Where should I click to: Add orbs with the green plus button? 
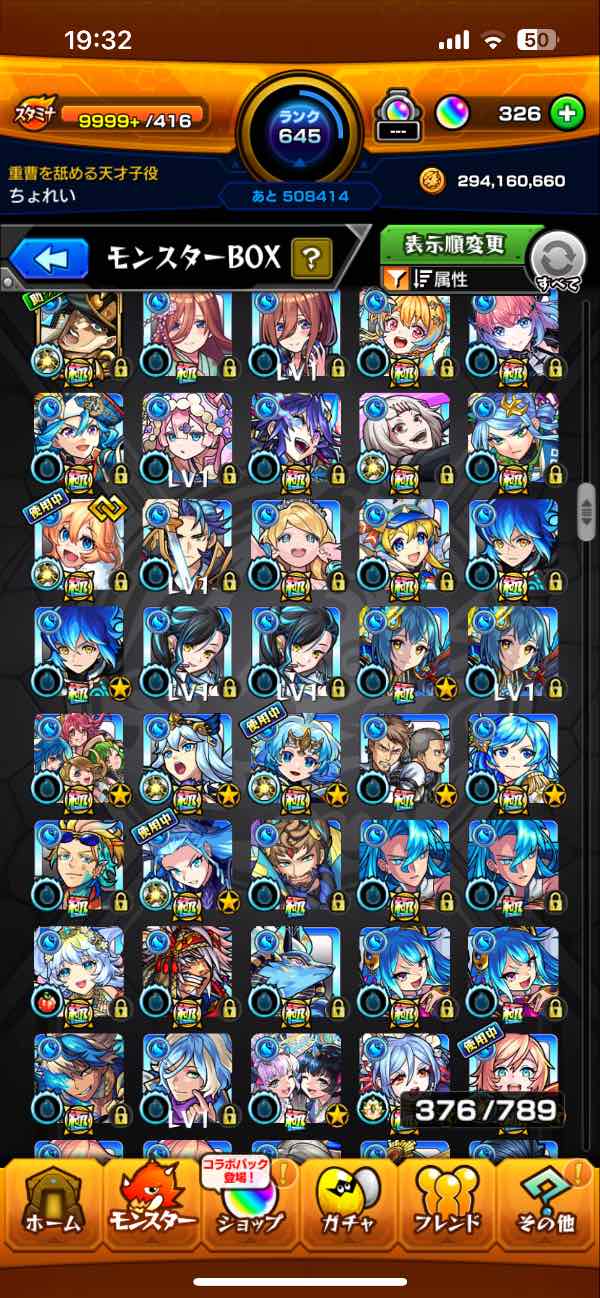click(567, 114)
